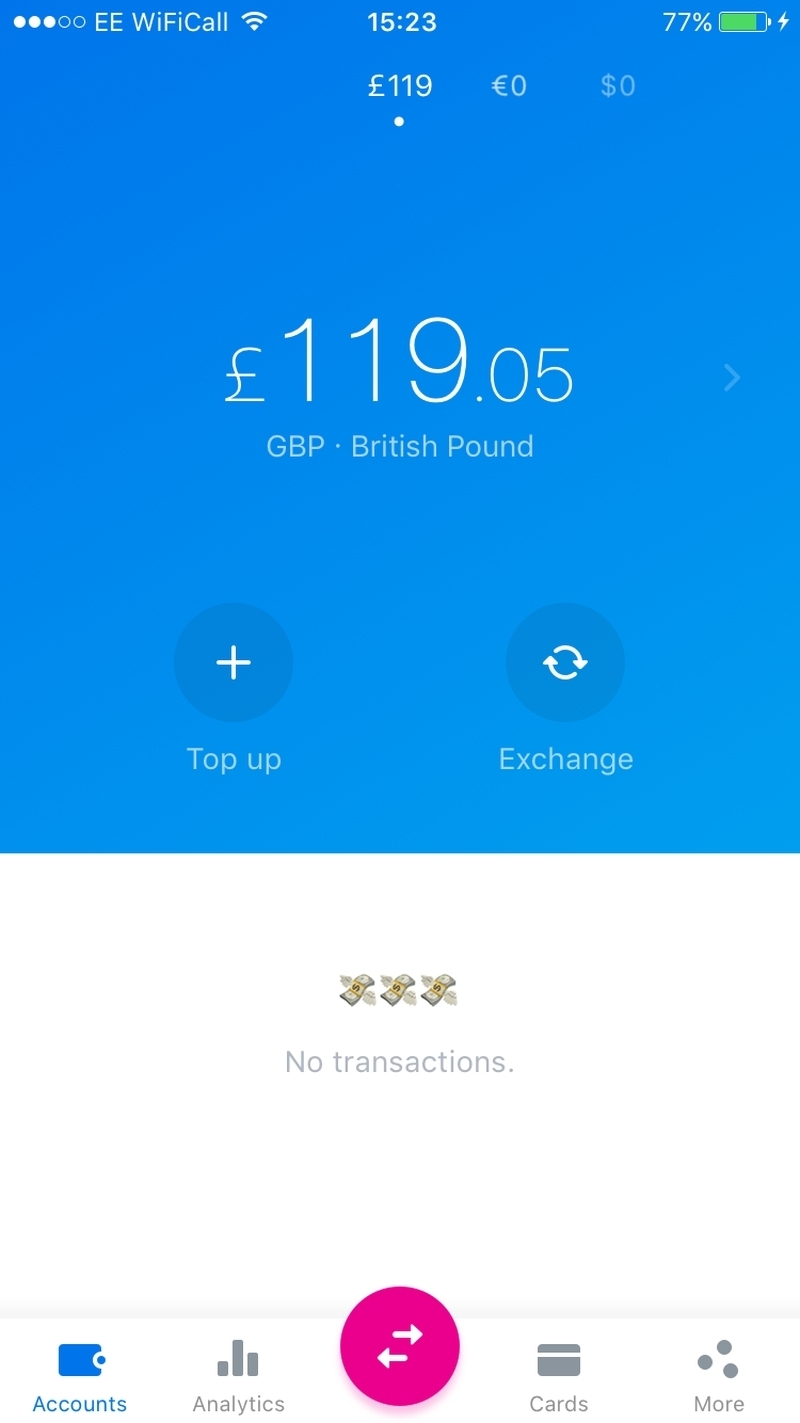Image resolution: width=800 pixels, height=1423 pixels.
Task: Select the £119 pound account tab
Action: 400,86
